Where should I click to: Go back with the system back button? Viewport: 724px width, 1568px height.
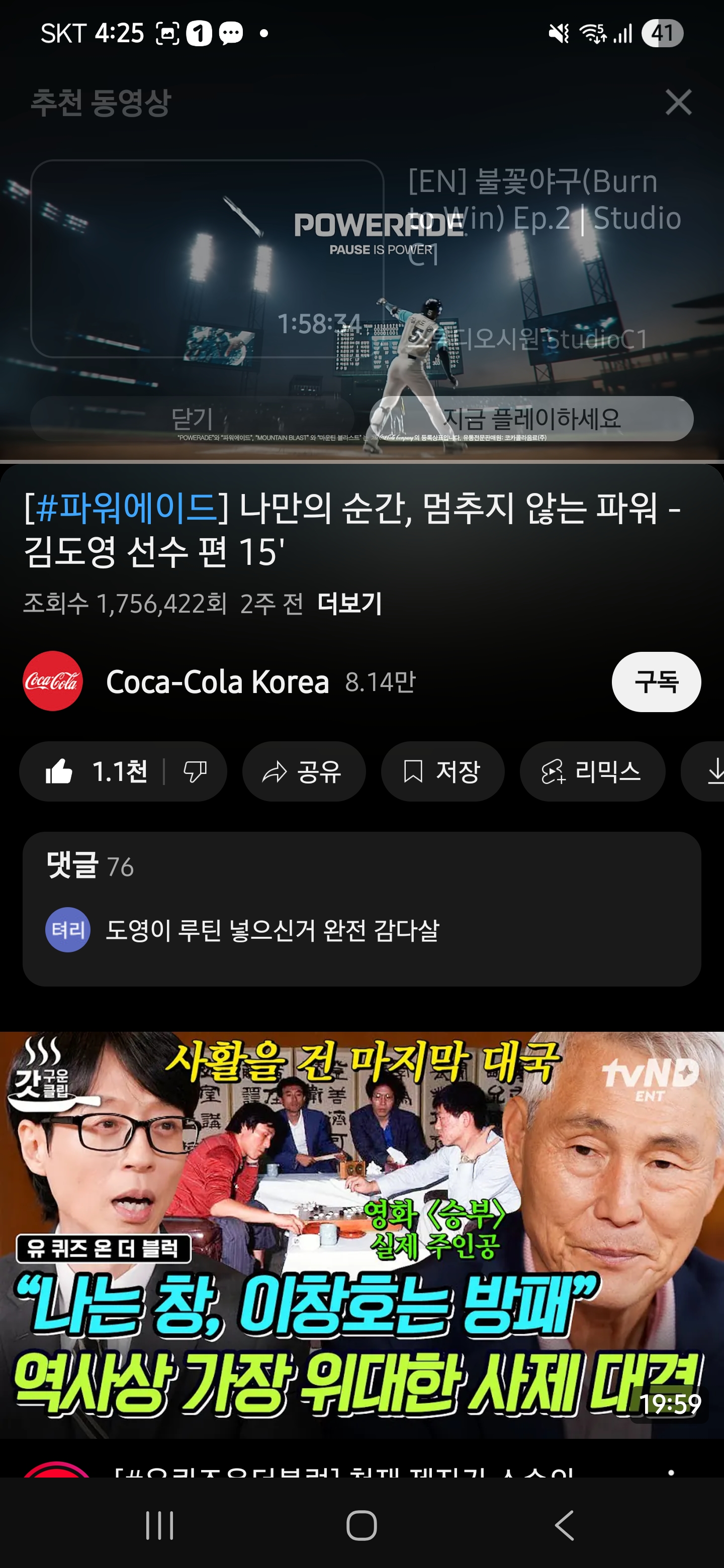click(x=565, y=1525)
